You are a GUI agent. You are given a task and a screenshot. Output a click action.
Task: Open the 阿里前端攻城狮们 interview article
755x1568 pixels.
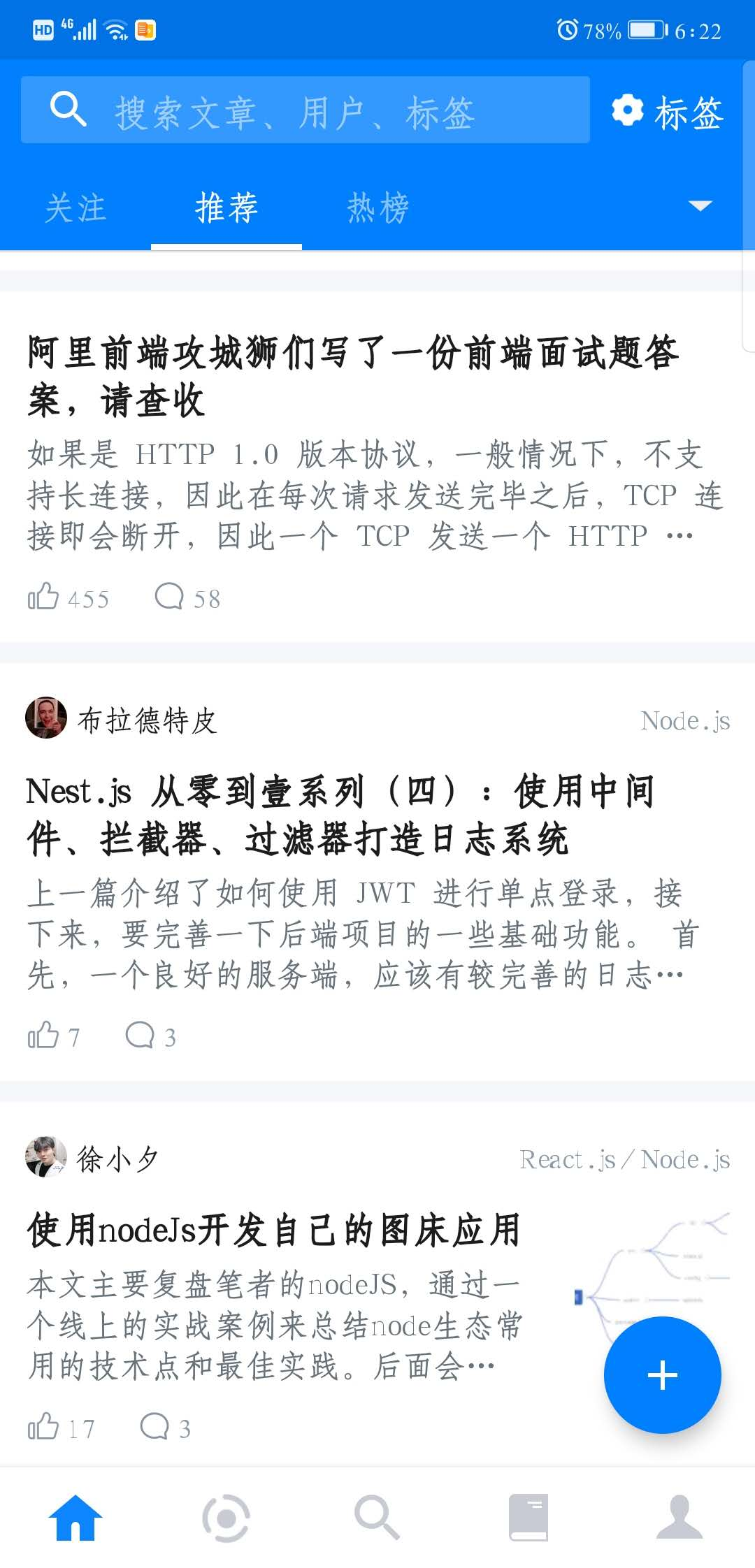pos(353,376)
